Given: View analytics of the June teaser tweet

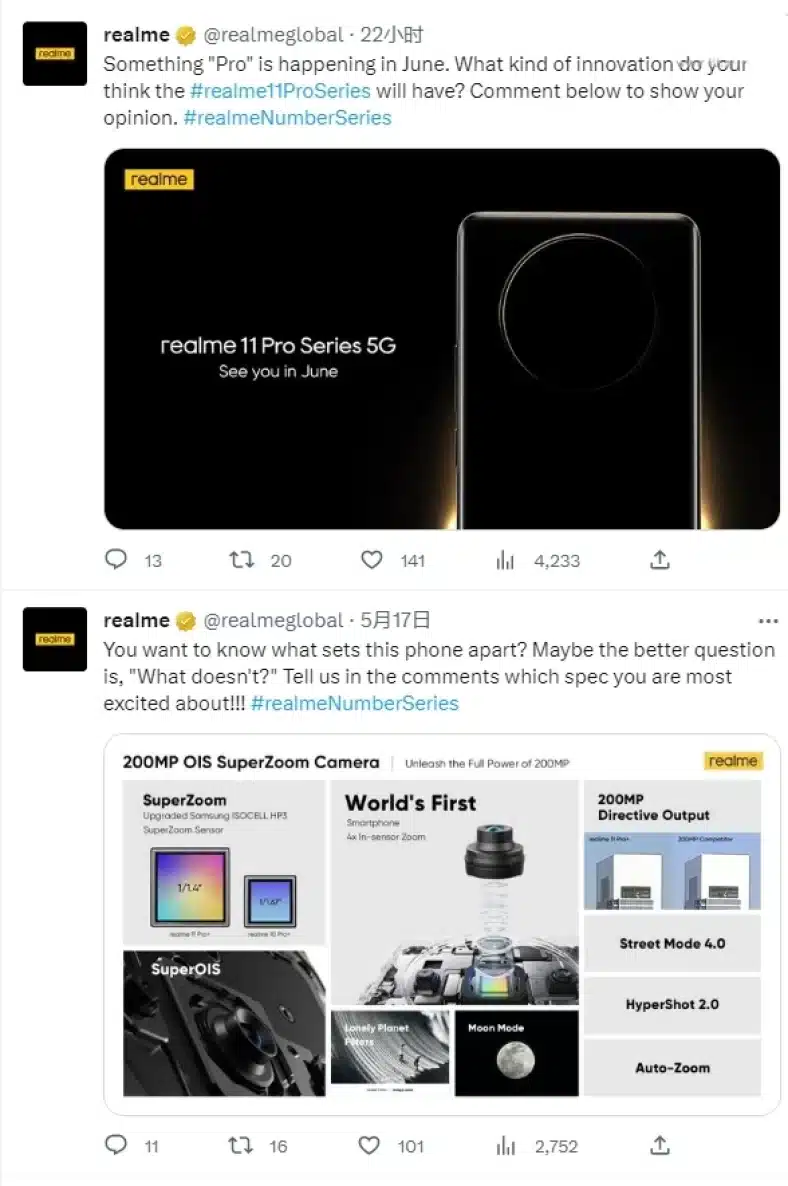Looking at the screenshot, I should coord(506,560).
